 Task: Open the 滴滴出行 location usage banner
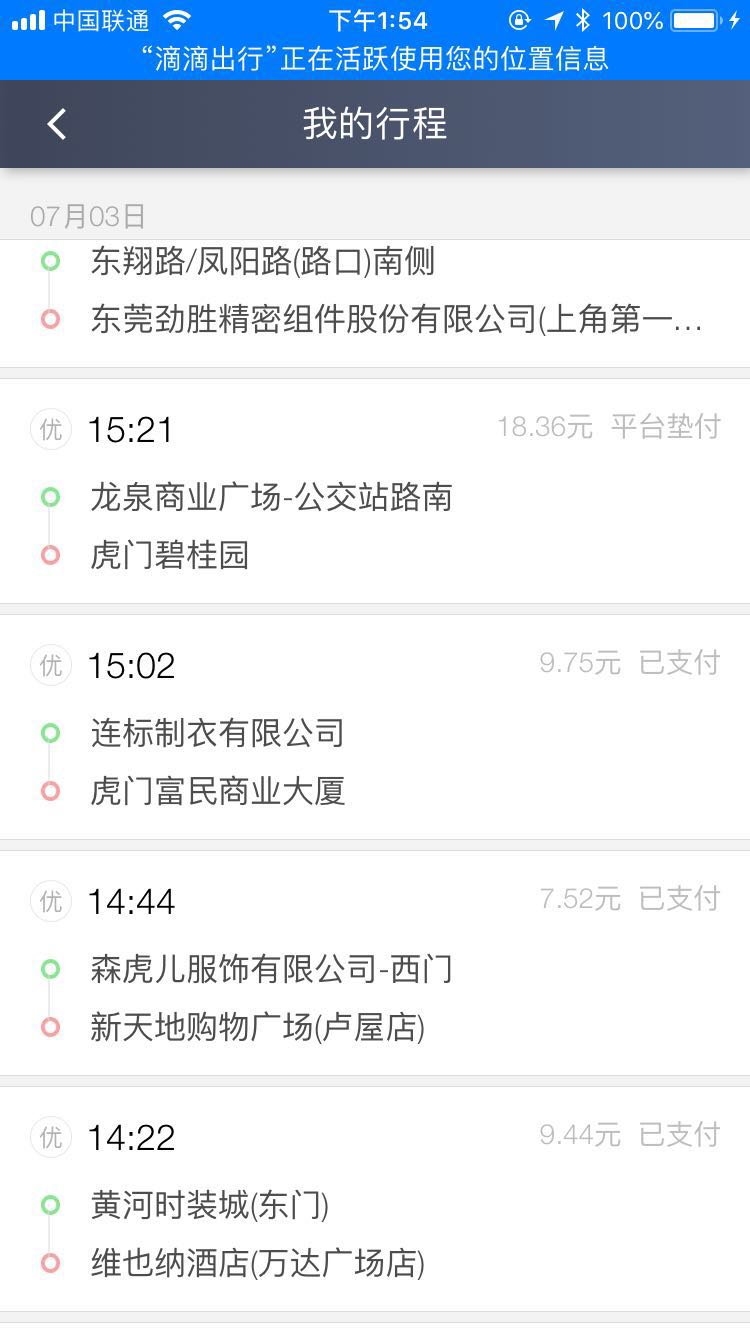click(375, 60)
